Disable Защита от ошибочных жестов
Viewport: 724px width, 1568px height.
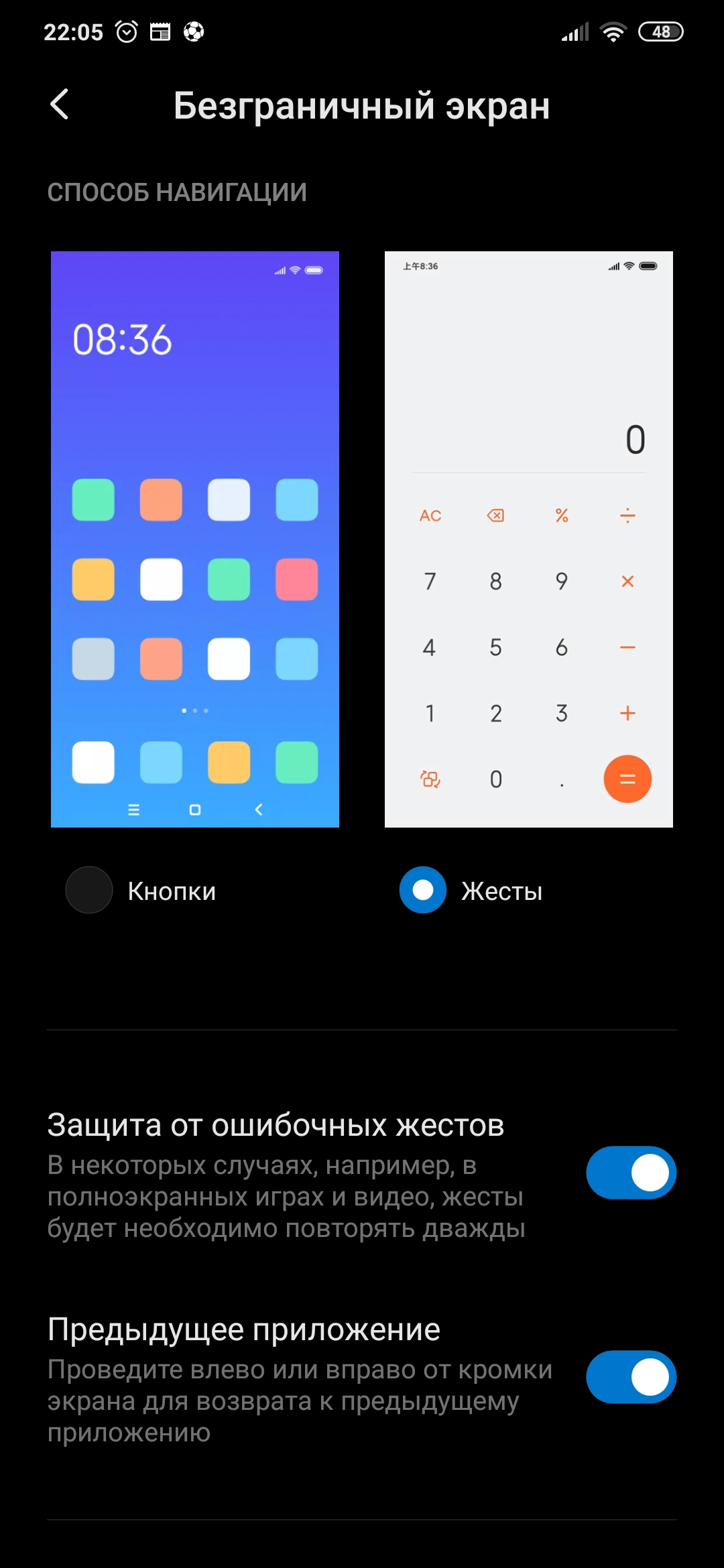pyautogui.click(x=631, y=1173)
